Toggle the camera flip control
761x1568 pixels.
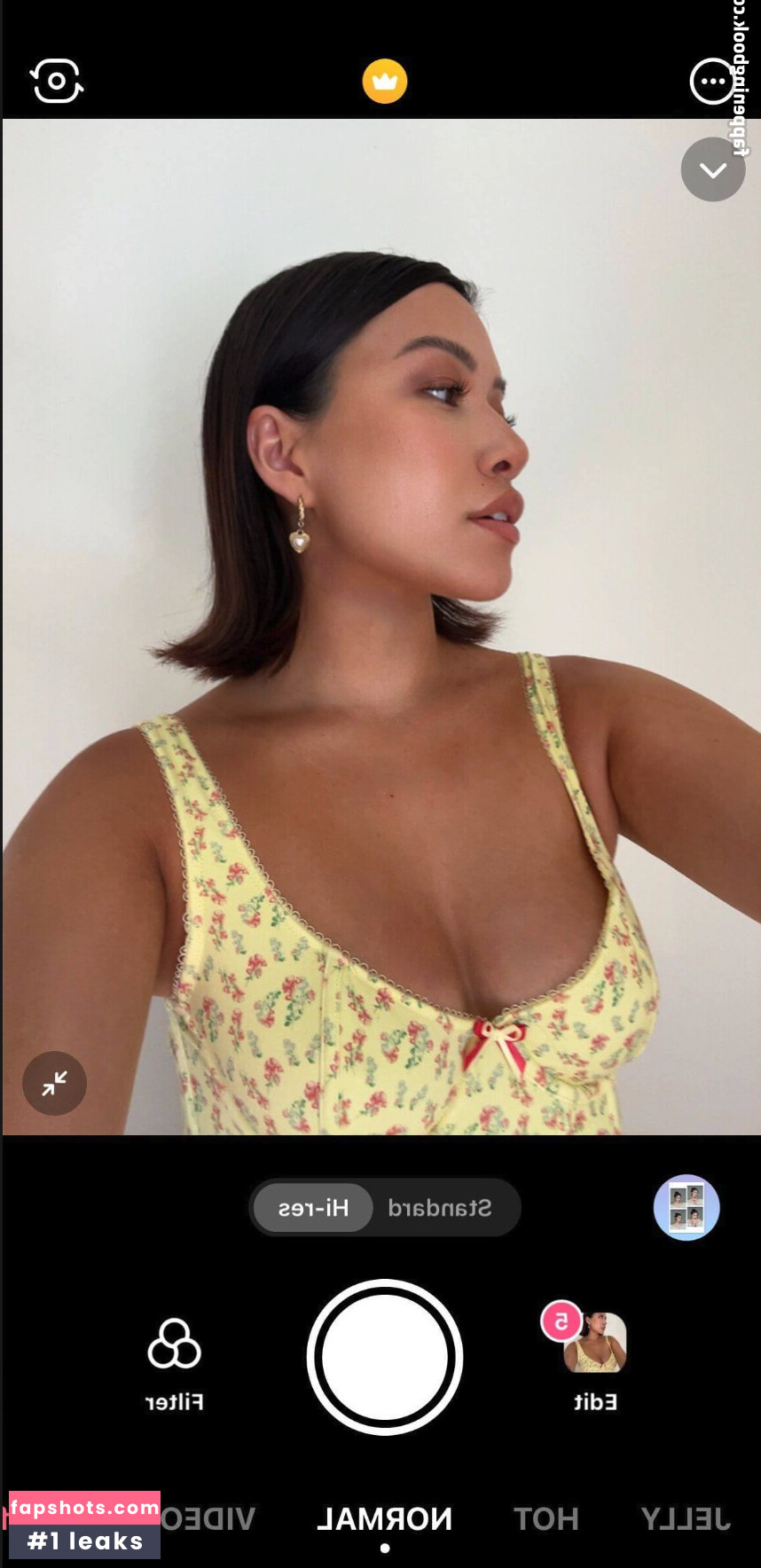[x=55, y=80]
